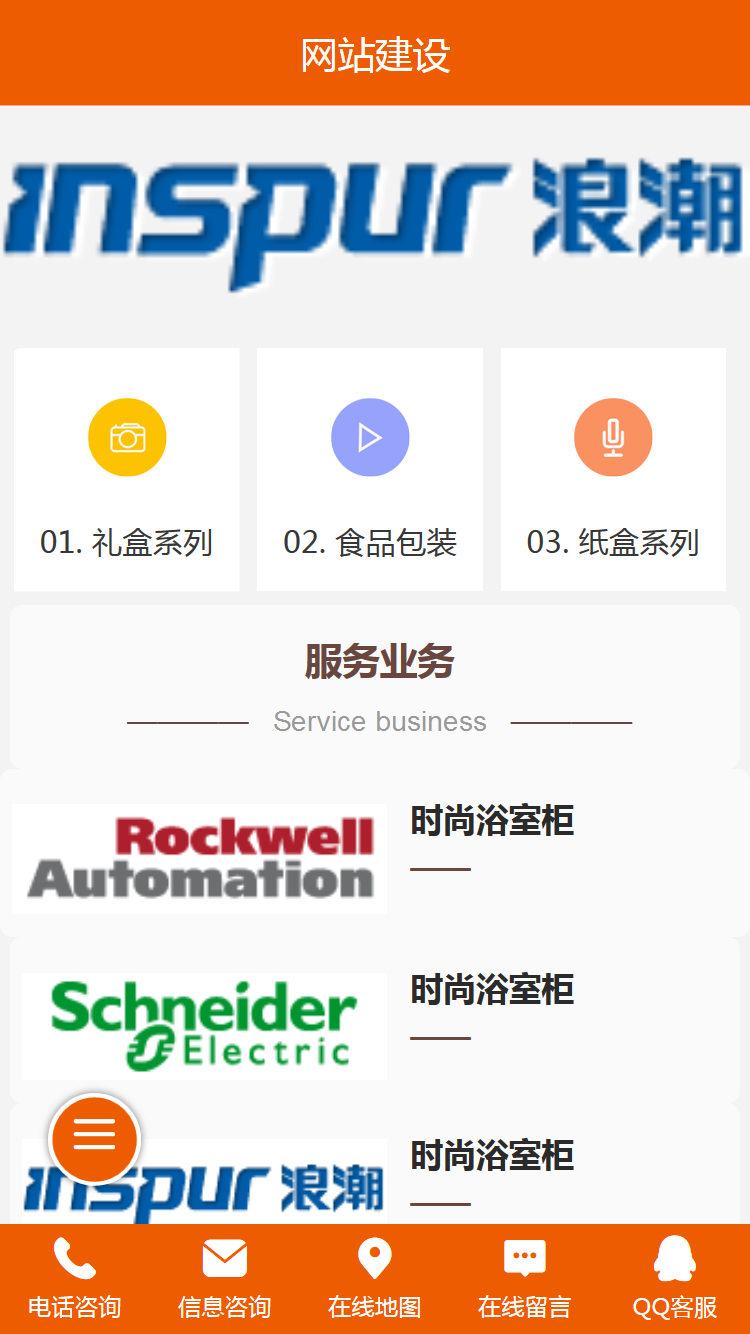Viewport: 750px width, 1334px height.
Task: Go to 在线留言 to leave a message
Action: click(525, 1278)
